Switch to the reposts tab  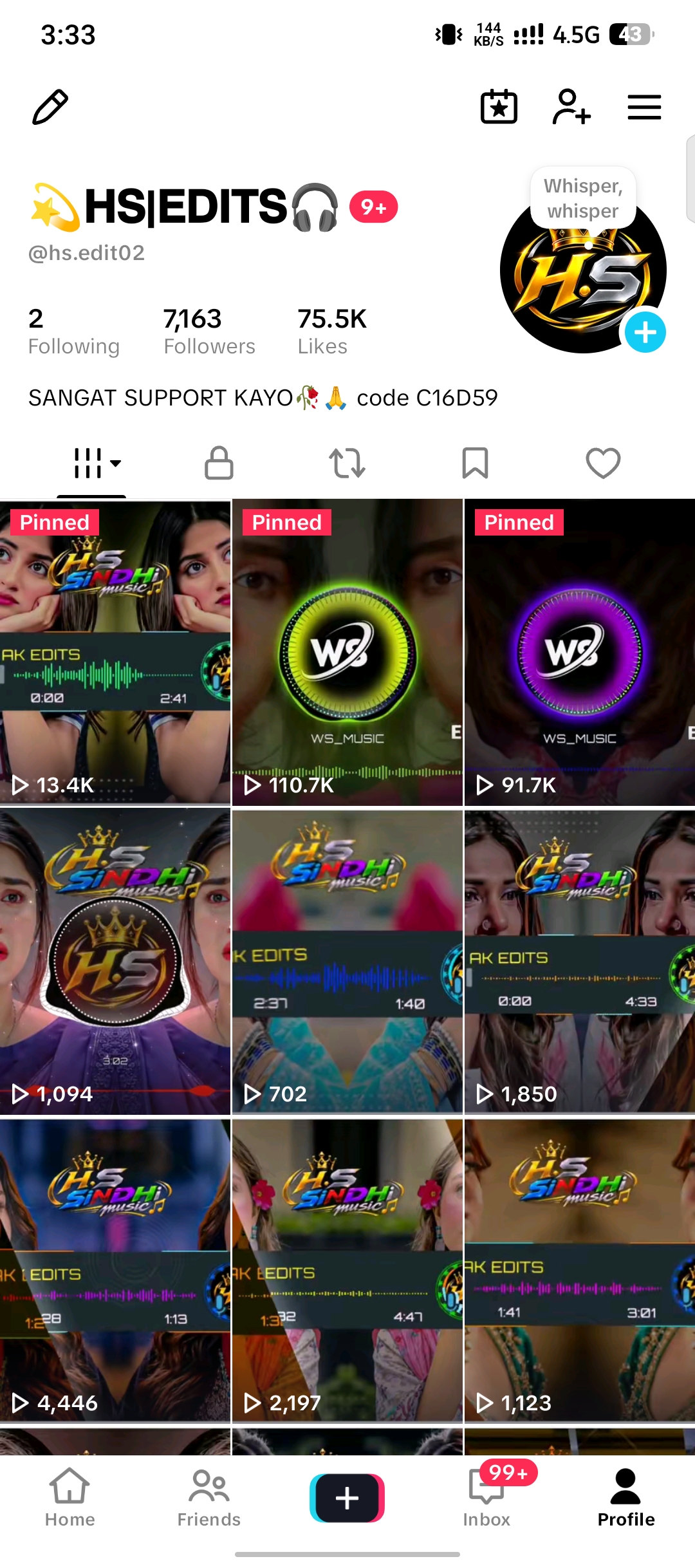point(347,463)
